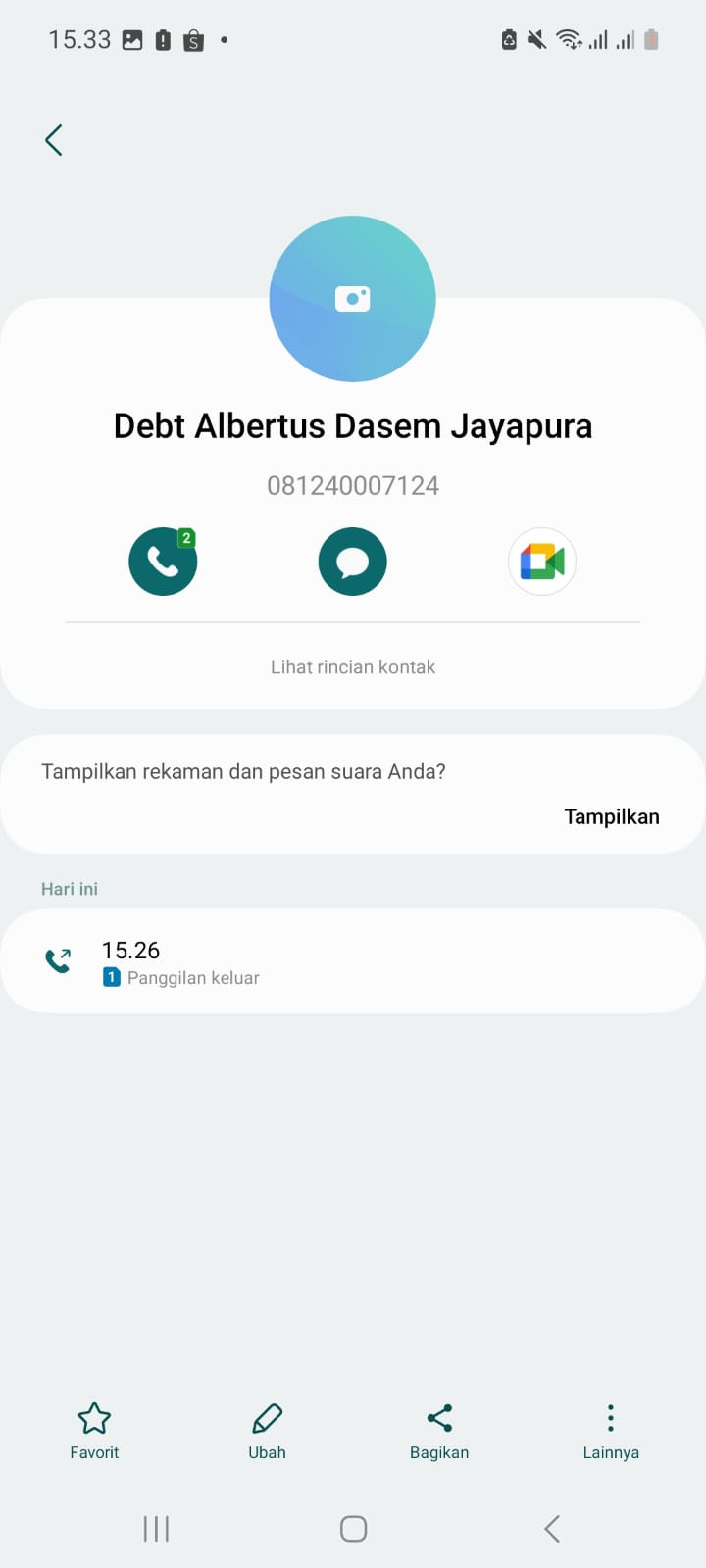Go back using the top left chevron

coord(54,139)
